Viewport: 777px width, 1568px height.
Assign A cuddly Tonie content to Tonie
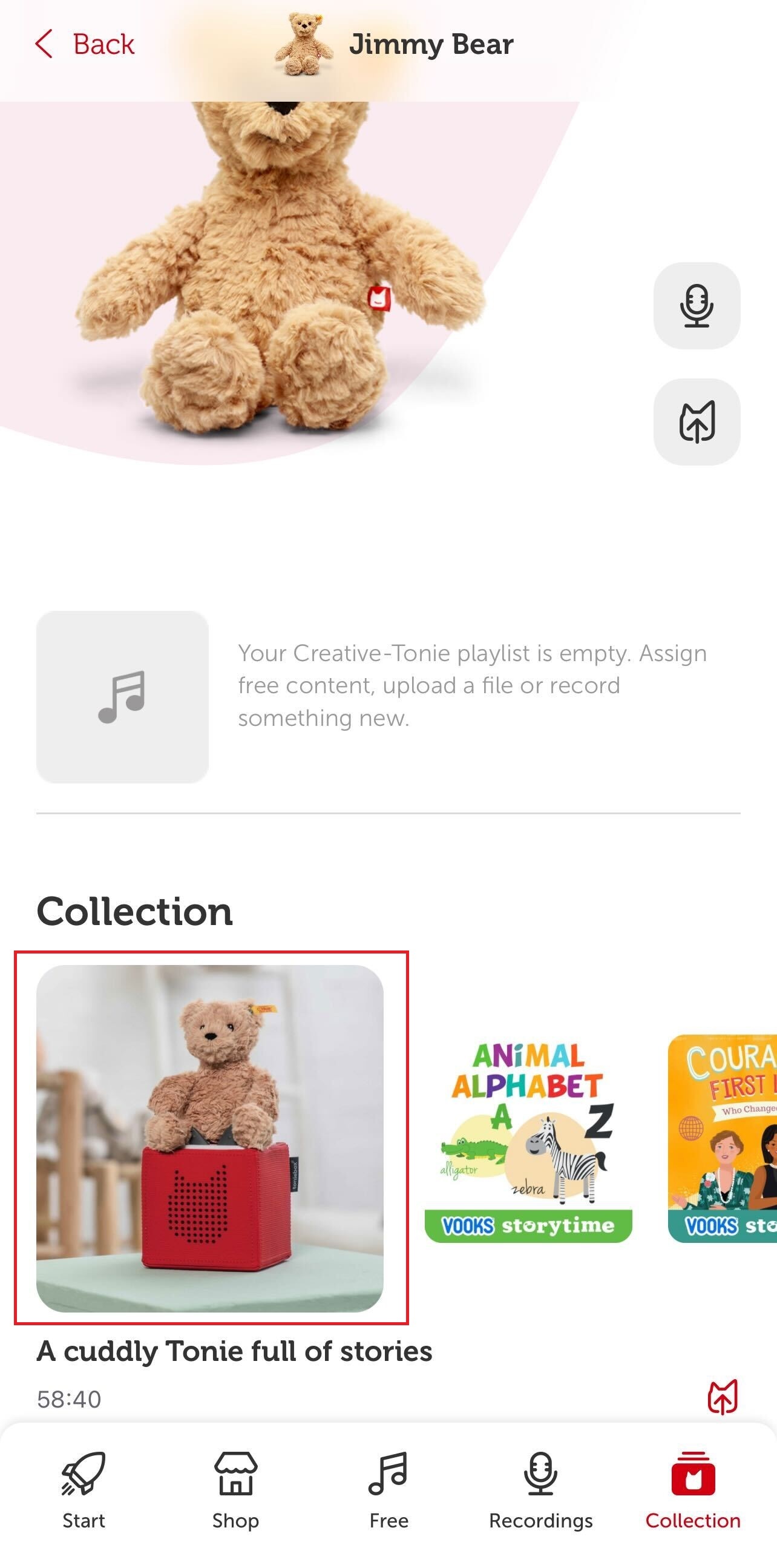click(723, 1397)
